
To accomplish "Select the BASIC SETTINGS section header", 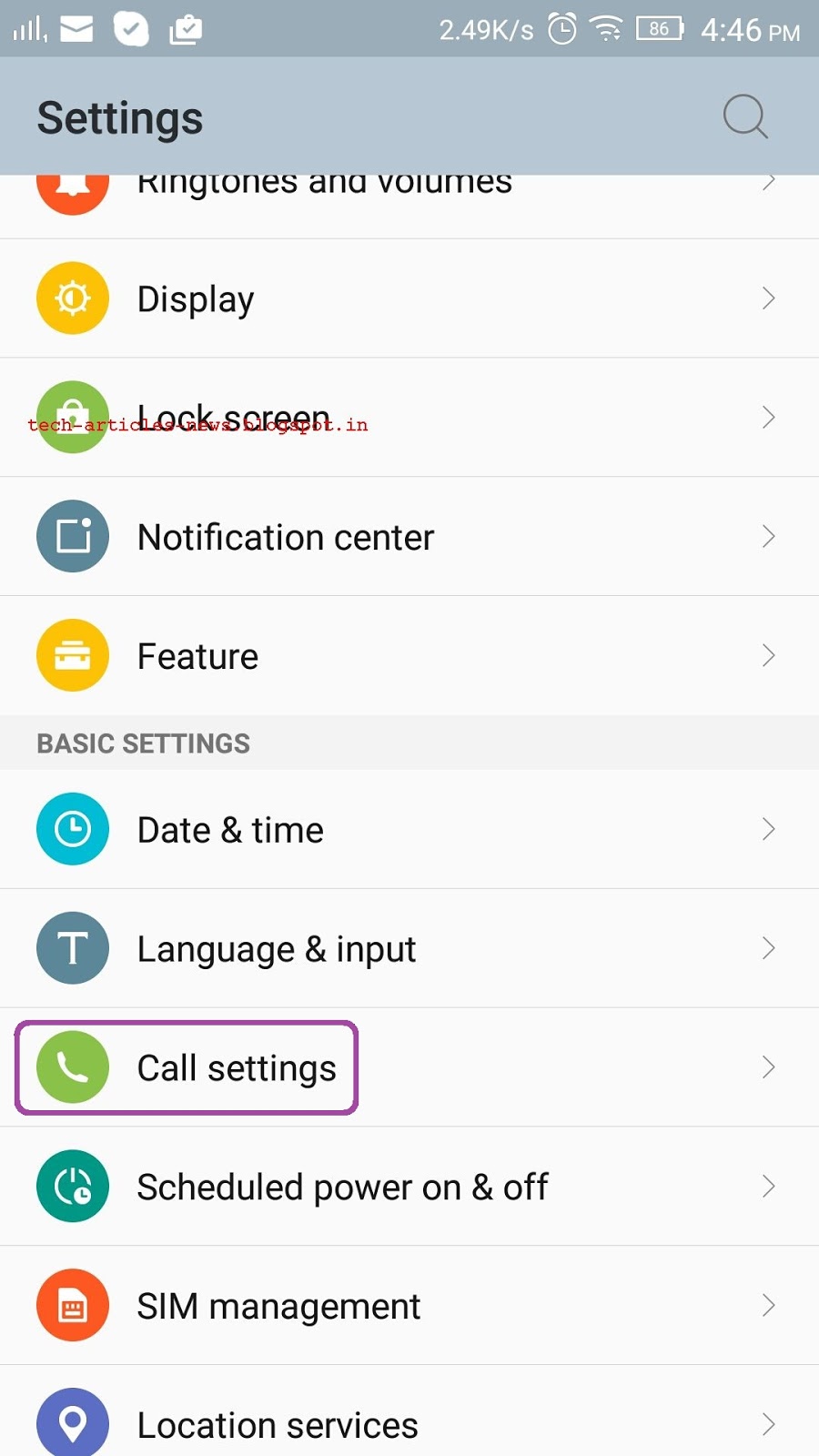I will pos(142,743).
